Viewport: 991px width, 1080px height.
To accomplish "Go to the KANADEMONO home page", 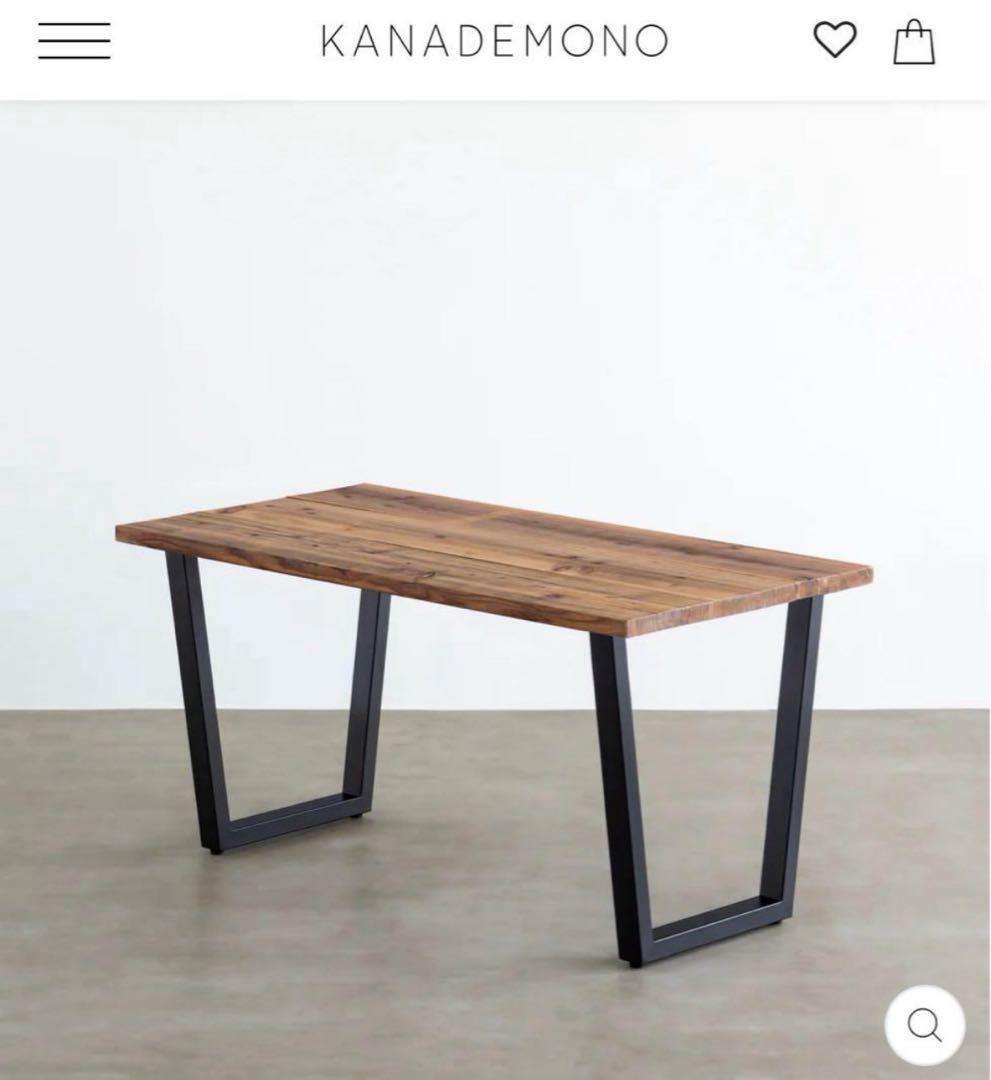I will [x=494, y=41].
